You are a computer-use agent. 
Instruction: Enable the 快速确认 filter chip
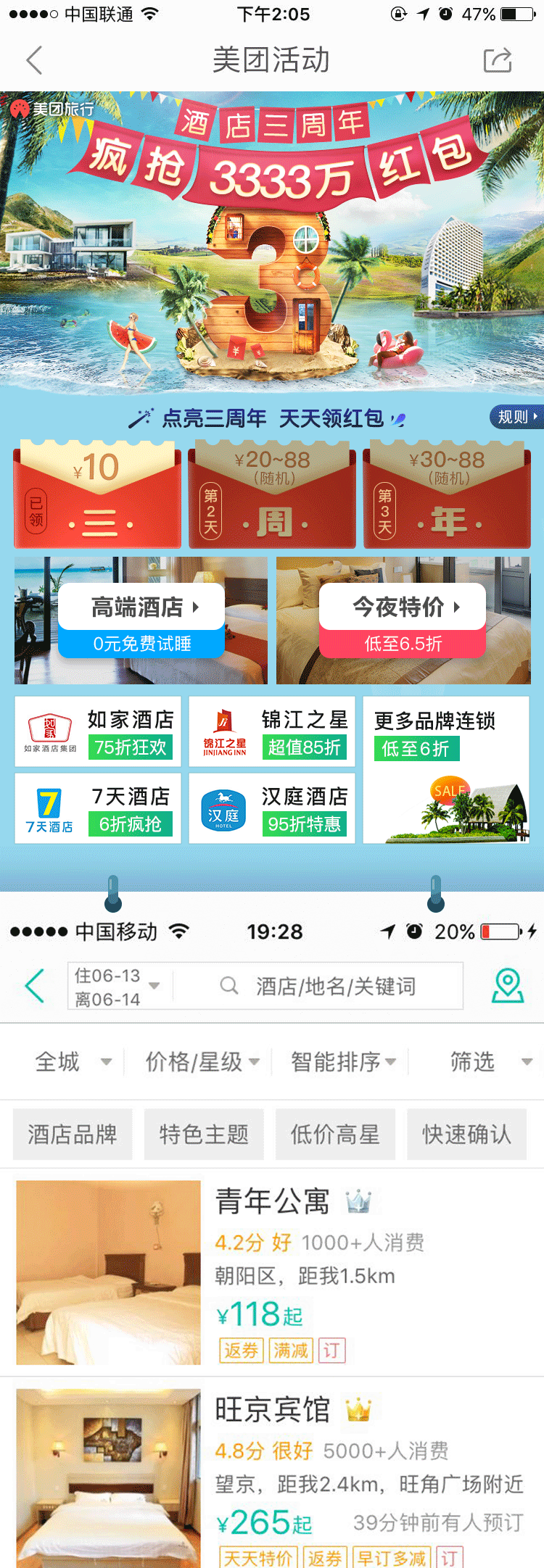tap(466, 1134)
